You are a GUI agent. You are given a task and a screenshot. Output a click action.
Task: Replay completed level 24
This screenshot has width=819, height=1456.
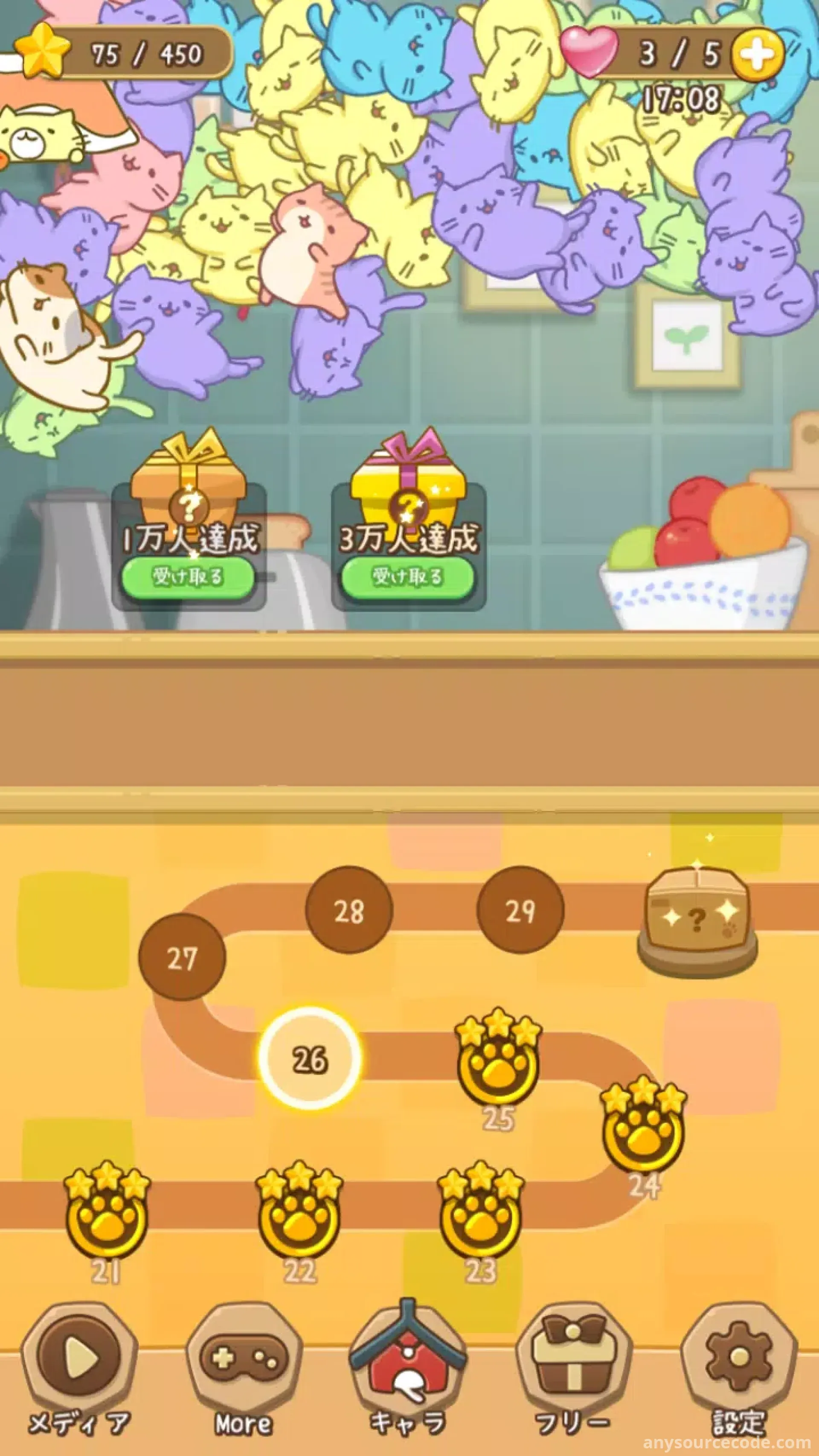tap(643, 1131)
